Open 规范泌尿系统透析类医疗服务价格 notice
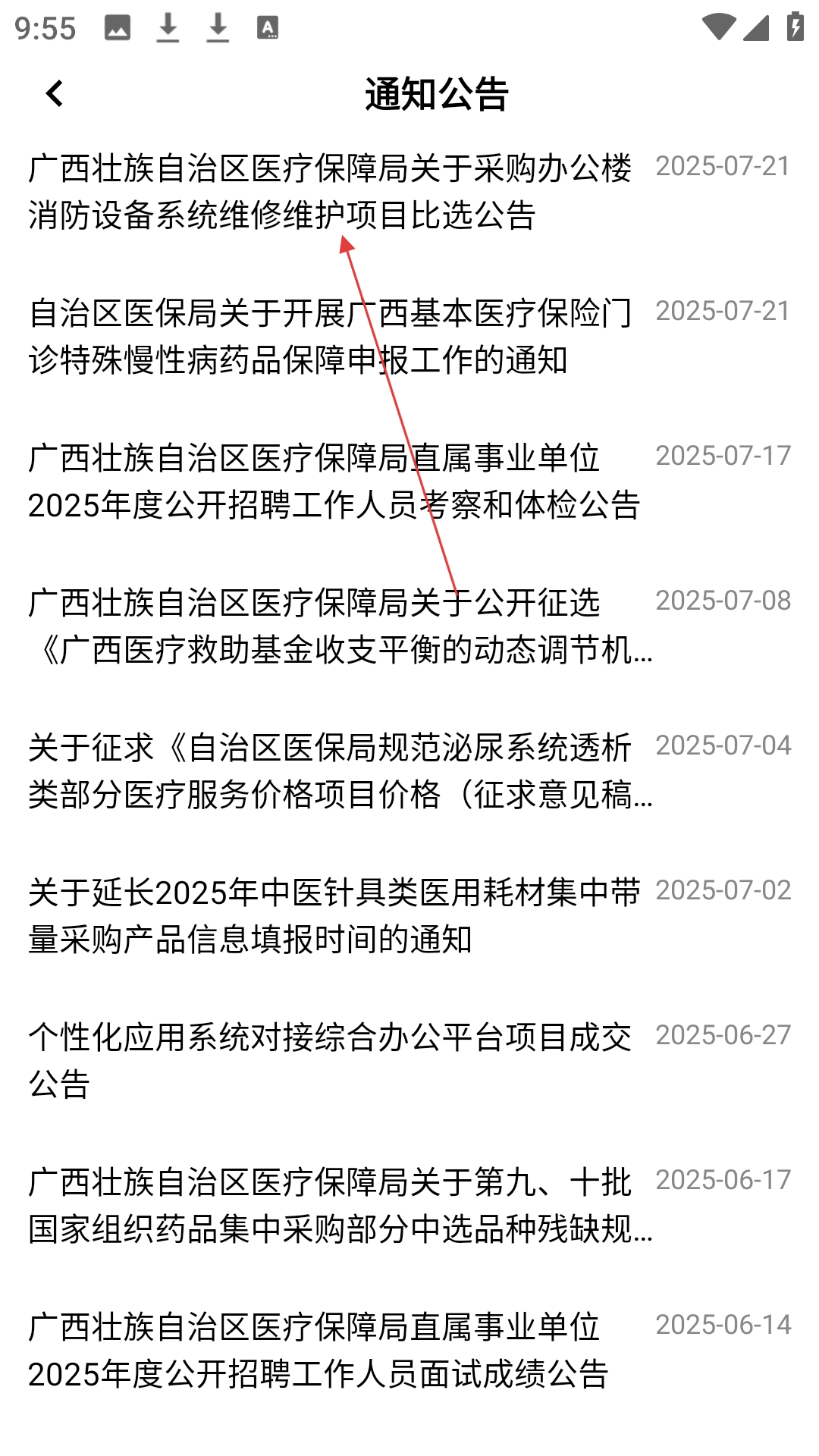The image size is (819, 1456). 340,771
